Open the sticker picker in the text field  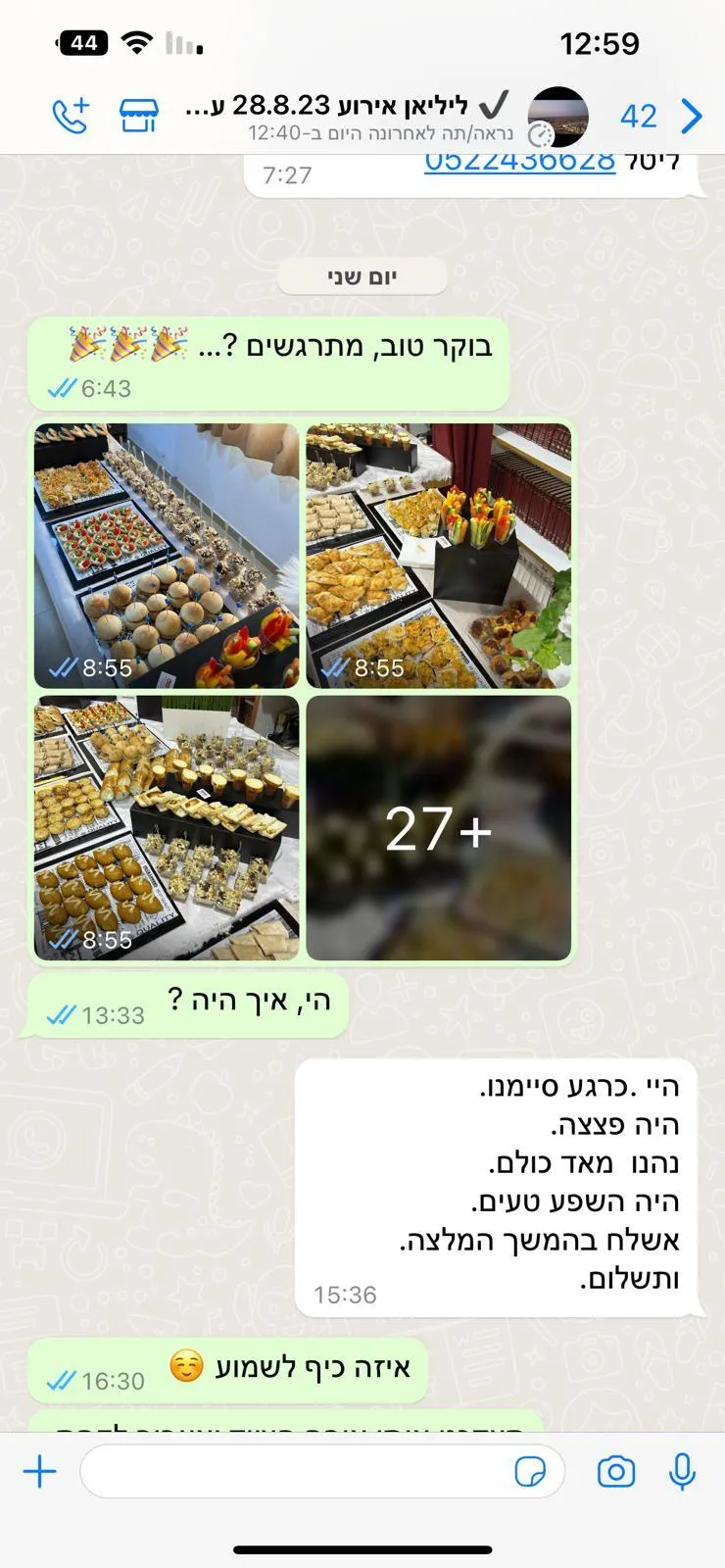click(x=530, y=1471)
